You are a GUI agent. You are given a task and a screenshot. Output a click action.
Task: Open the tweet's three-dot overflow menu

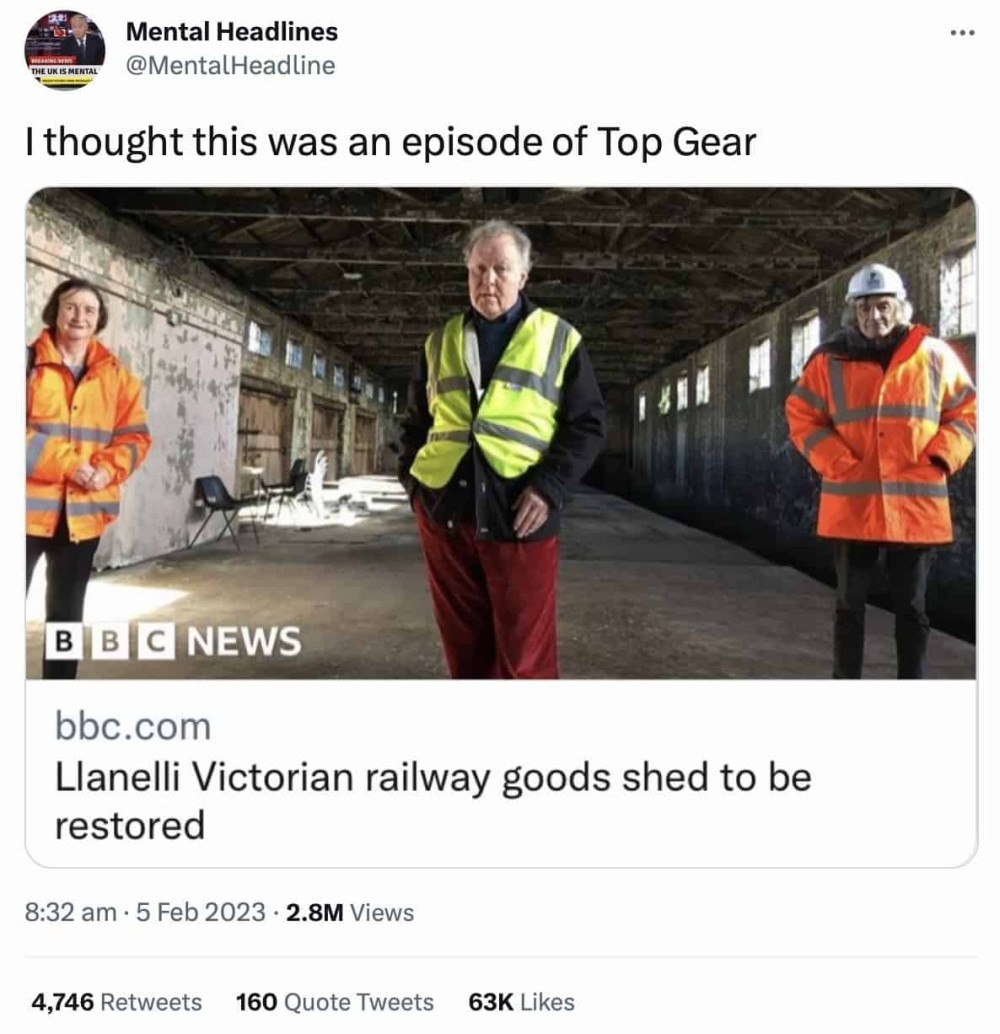961,32
